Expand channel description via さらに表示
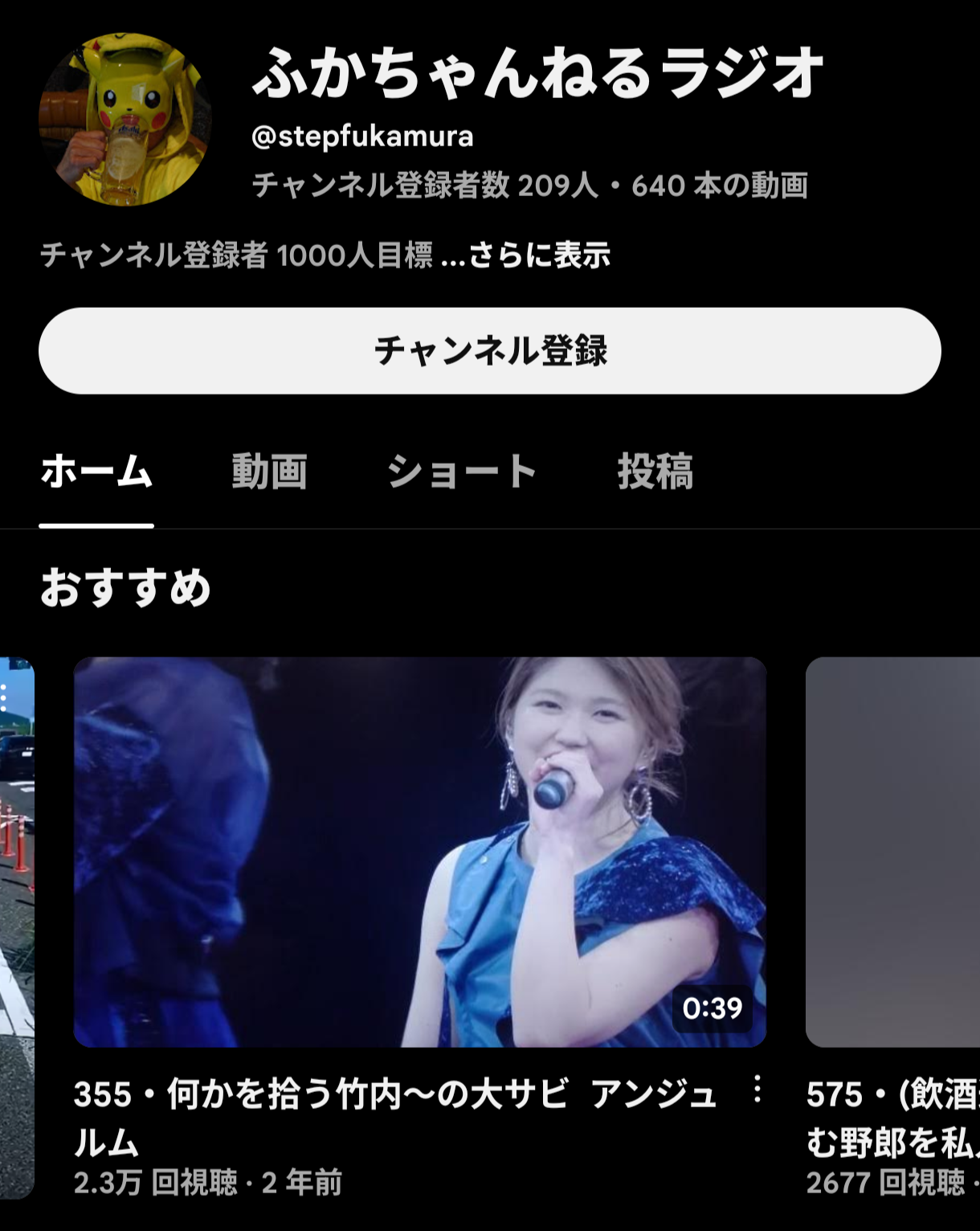The image size is (980, 1231). 539,256
